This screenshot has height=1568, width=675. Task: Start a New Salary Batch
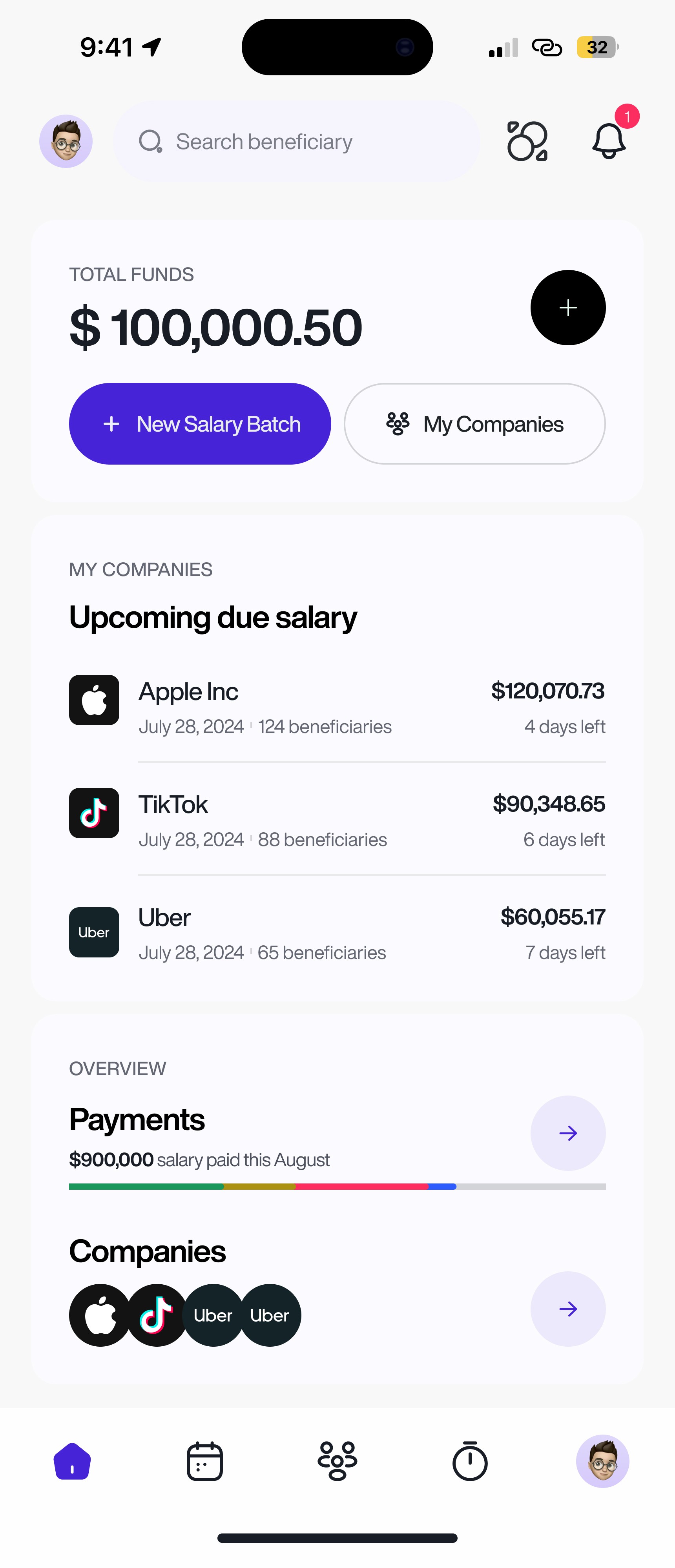click(200, 424)
